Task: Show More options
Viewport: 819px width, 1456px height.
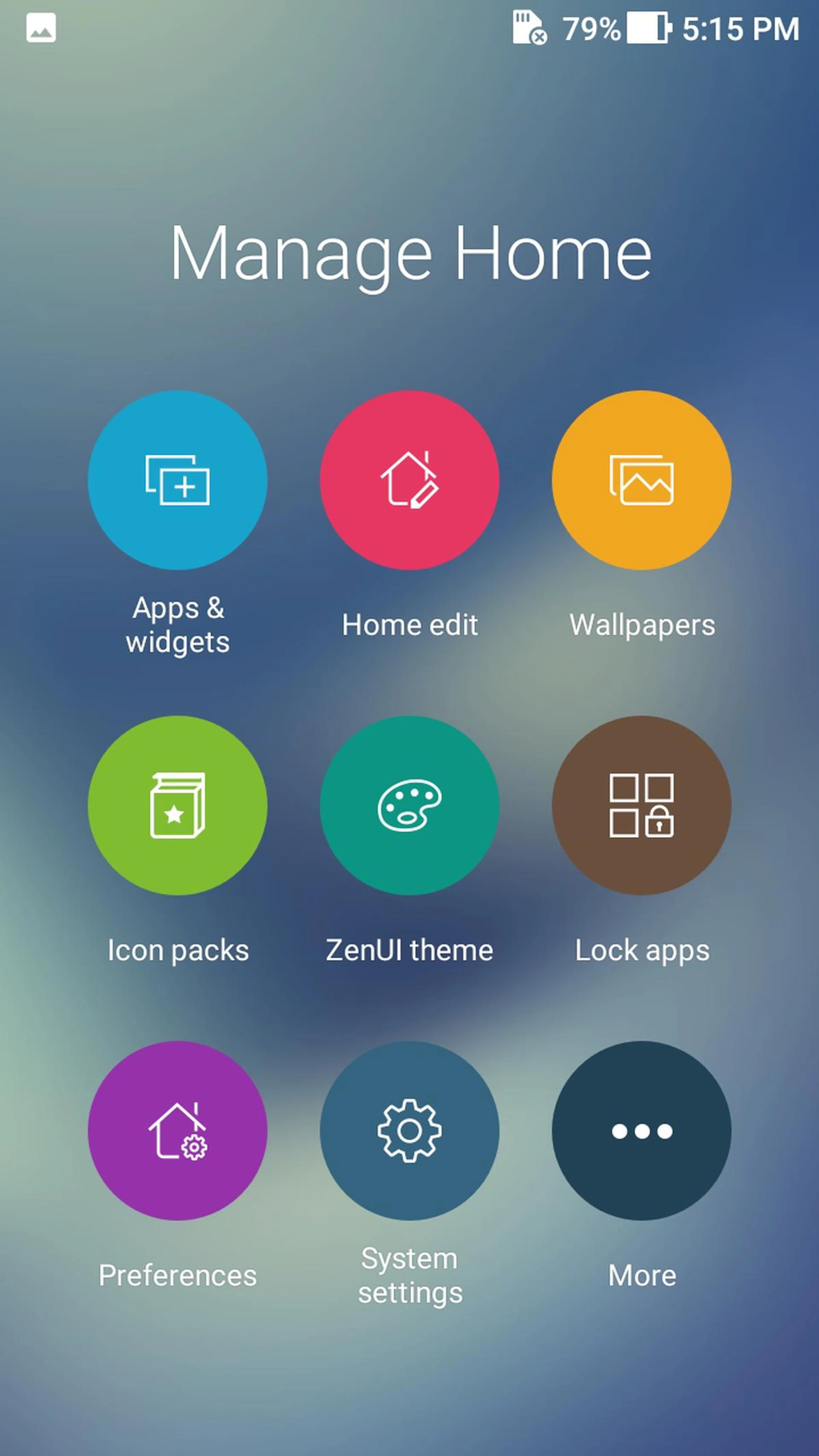Action: 641,1131
